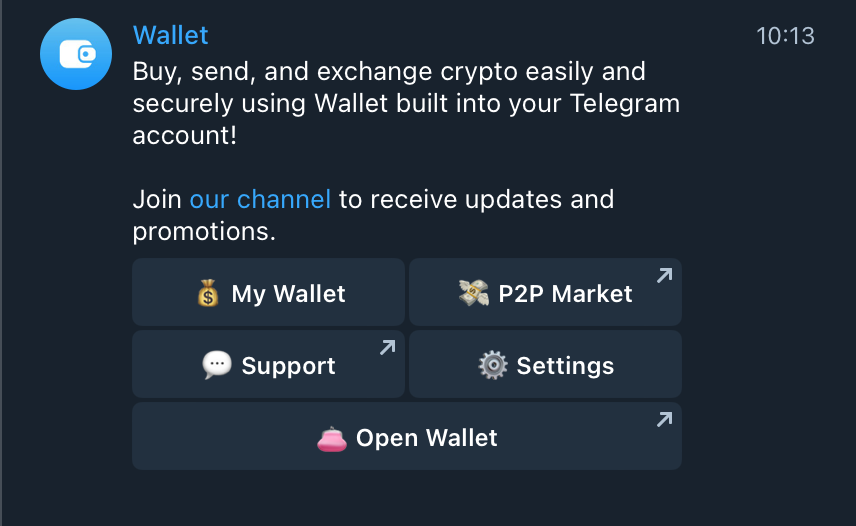Viewport: 856px width, 526px height.
Task: Contact Support via the button
Action: tap(268, 365)
